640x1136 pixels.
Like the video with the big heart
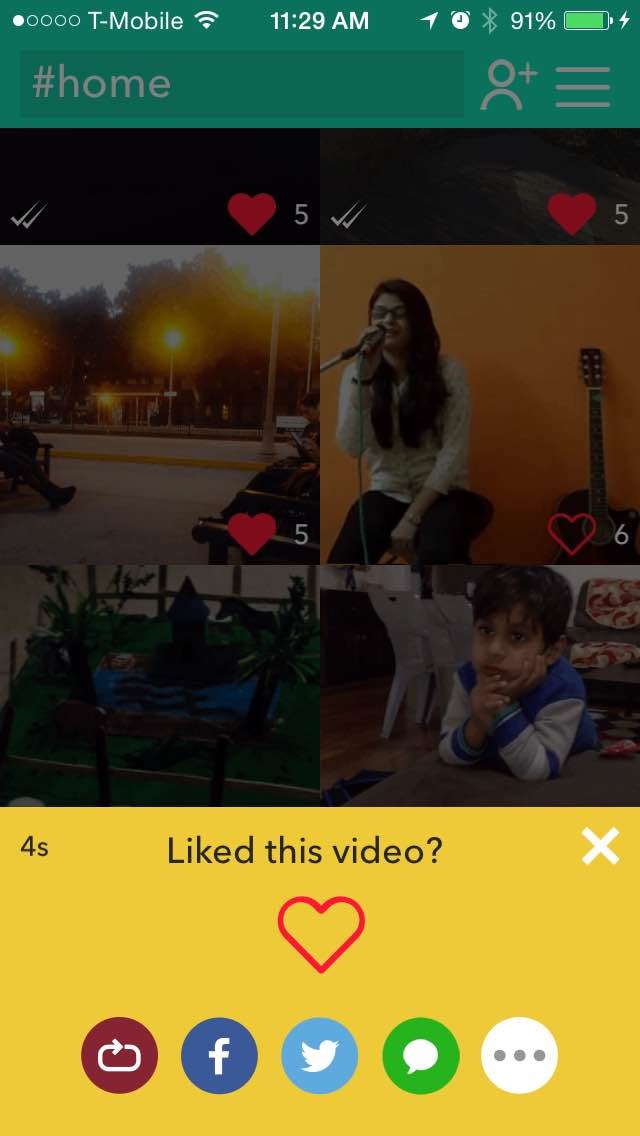[x=321, y=934]
